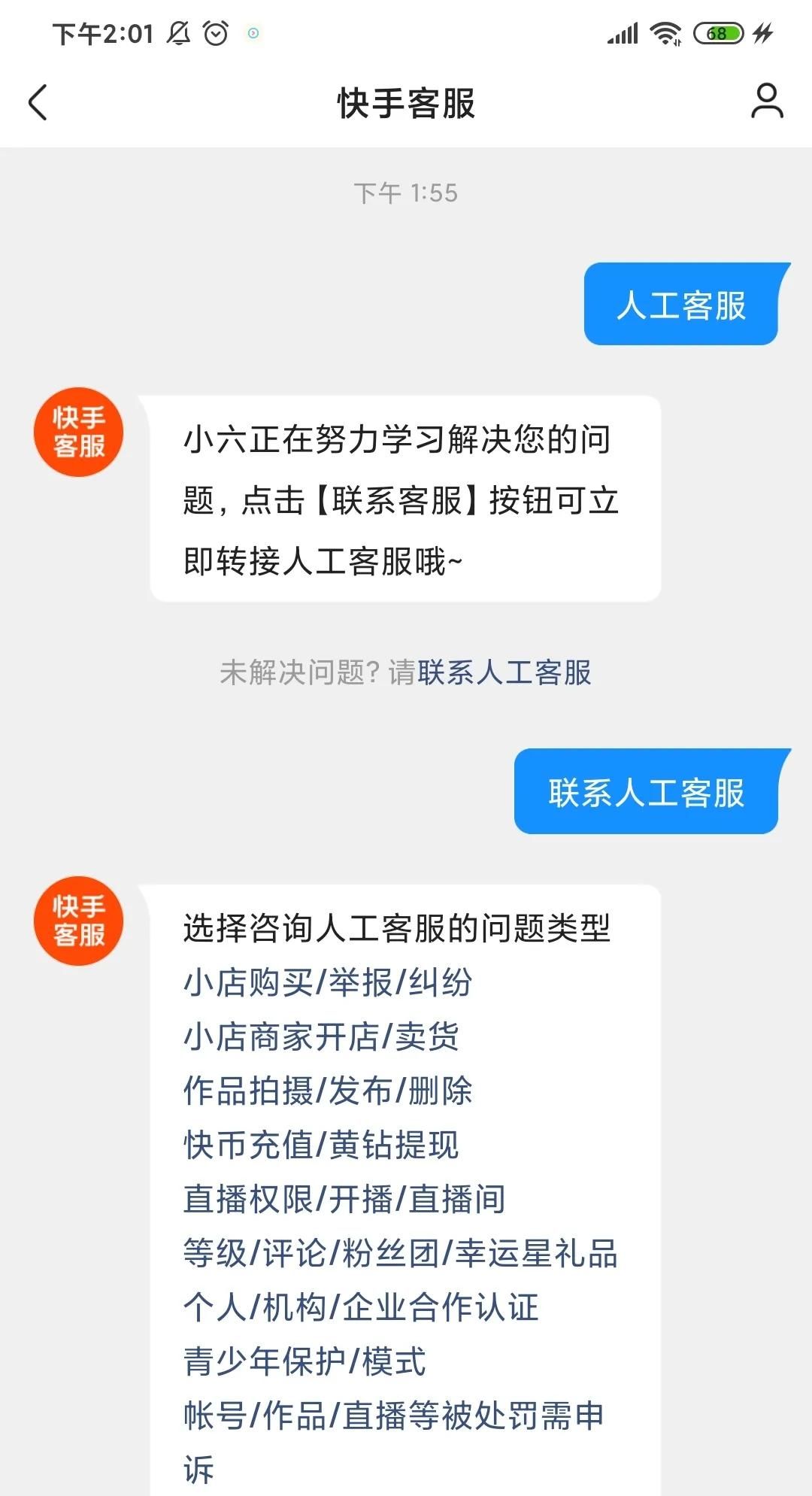812x1496 pixels.
Task: Tap the mute notification icon in status bar
Action: [179, 32]
